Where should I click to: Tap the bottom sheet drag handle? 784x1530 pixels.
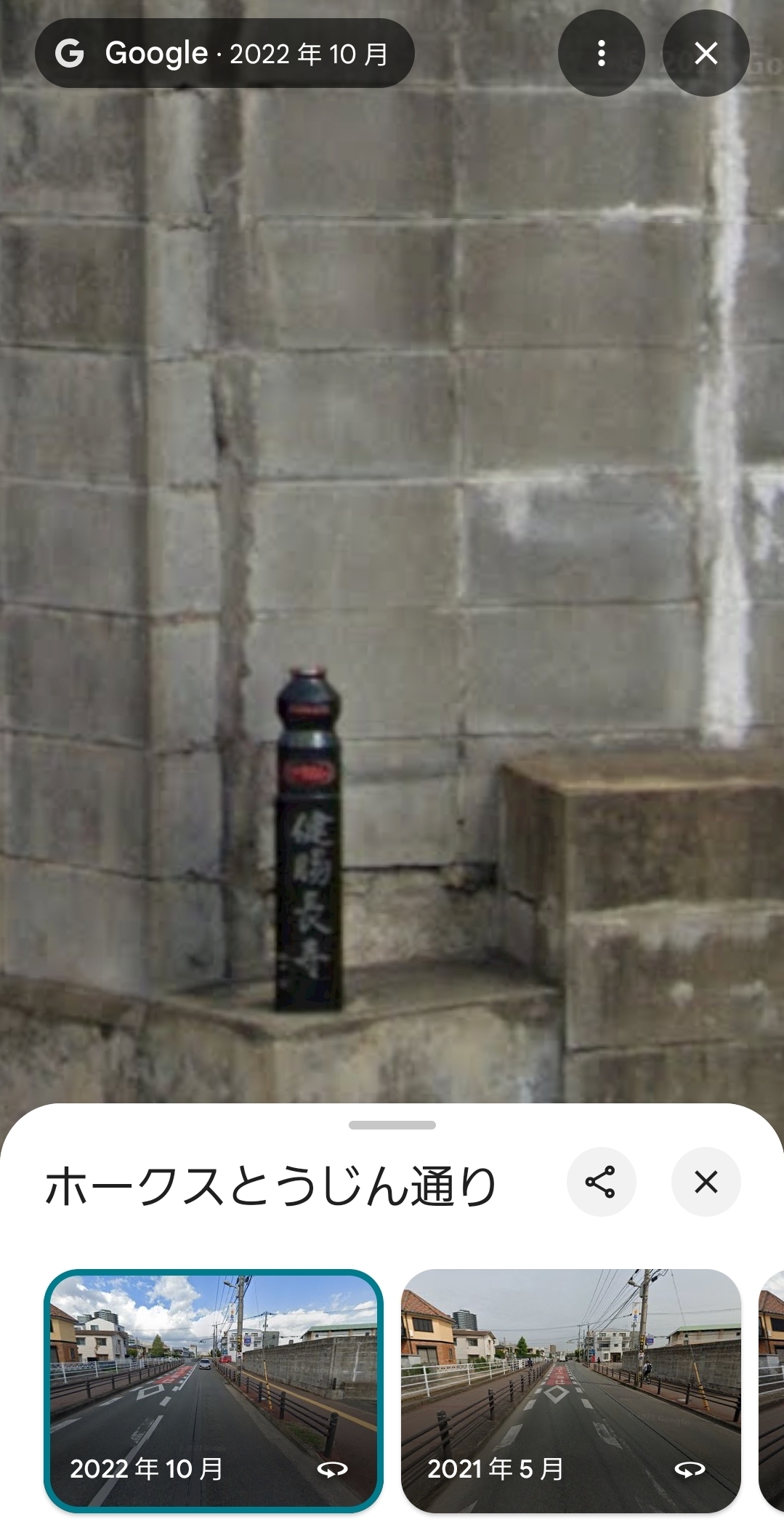point(392,1125)
